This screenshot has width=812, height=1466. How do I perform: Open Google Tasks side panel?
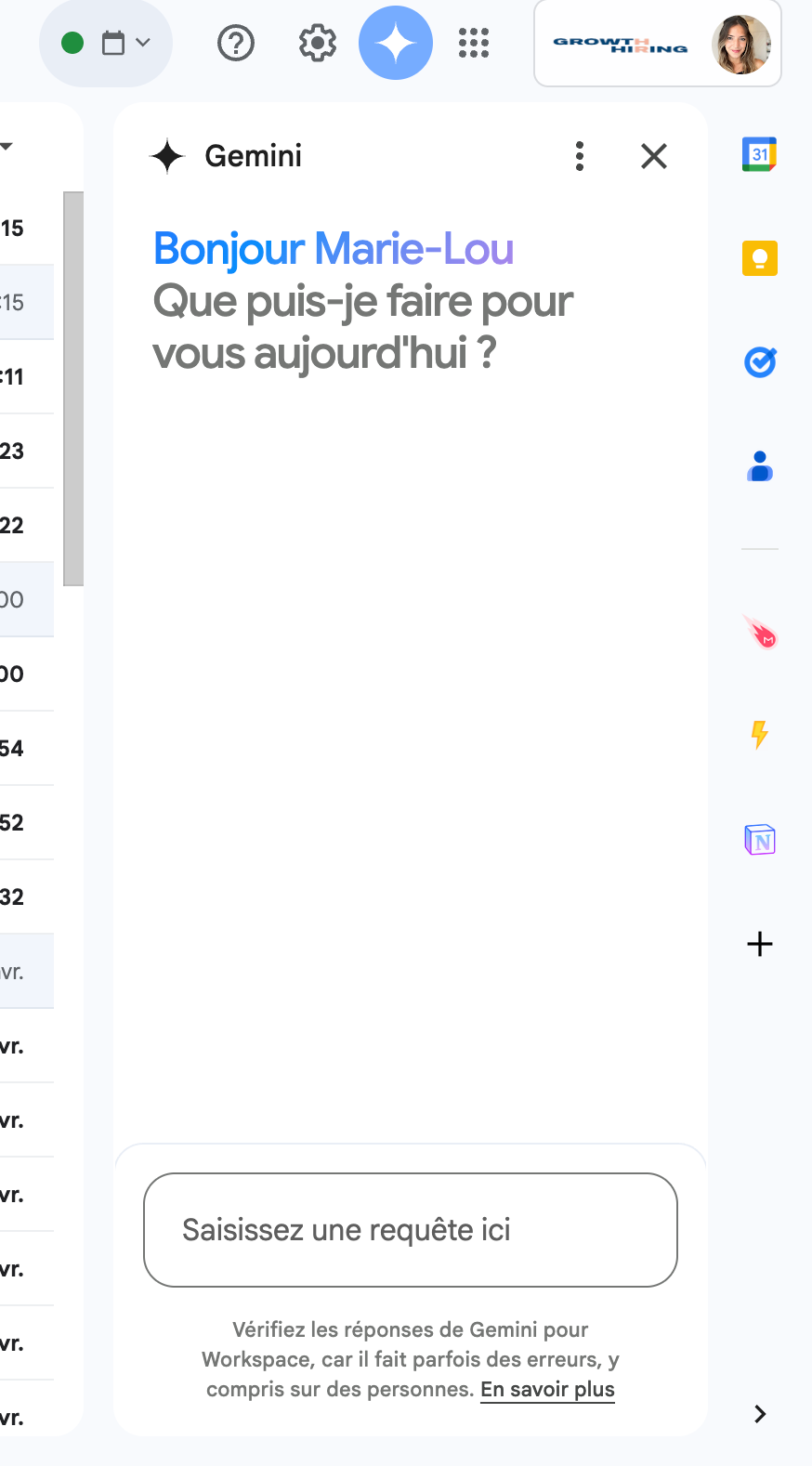[760, 362]
